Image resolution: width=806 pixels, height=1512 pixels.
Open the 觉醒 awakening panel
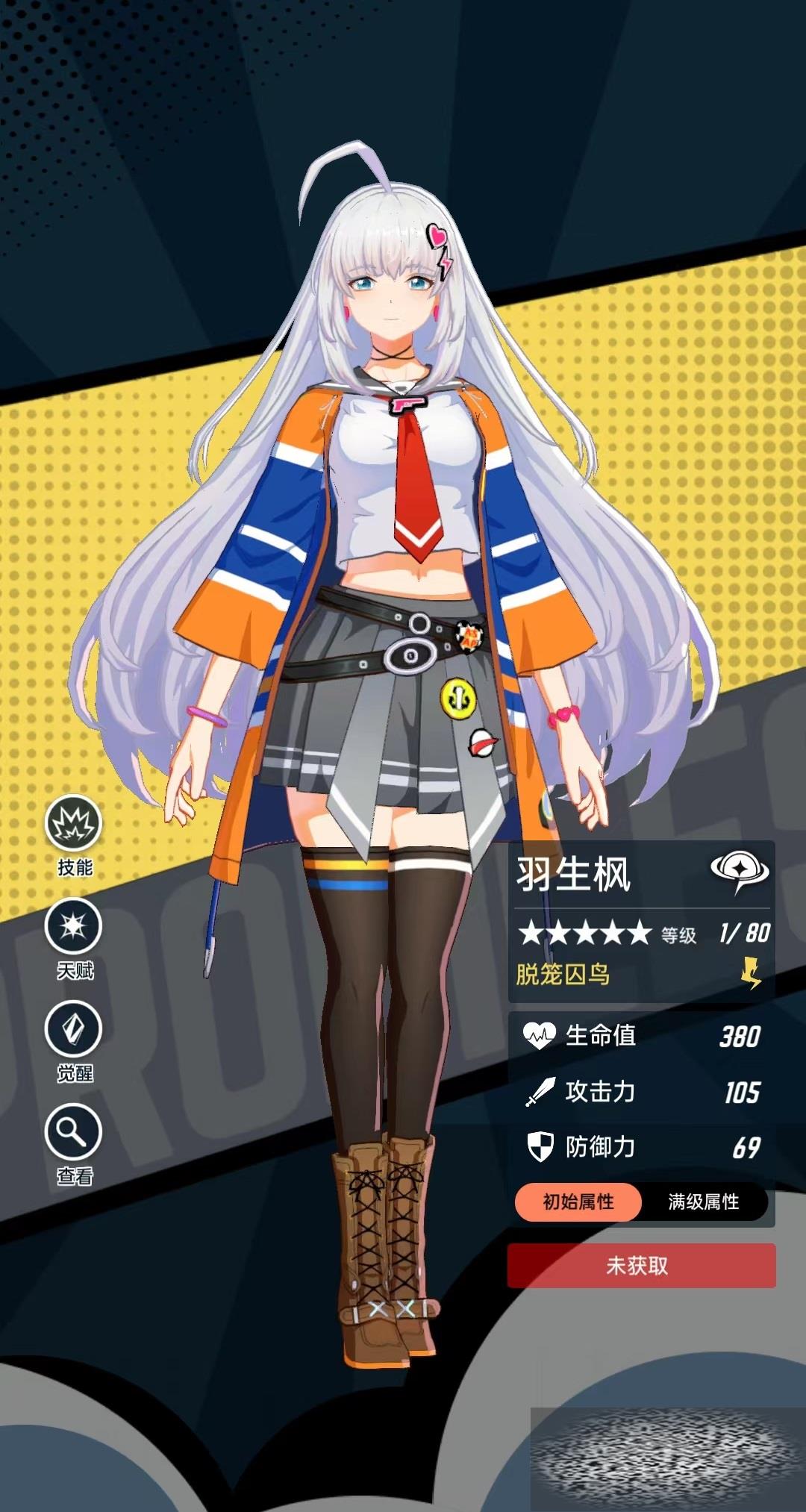click(74, 1029)
